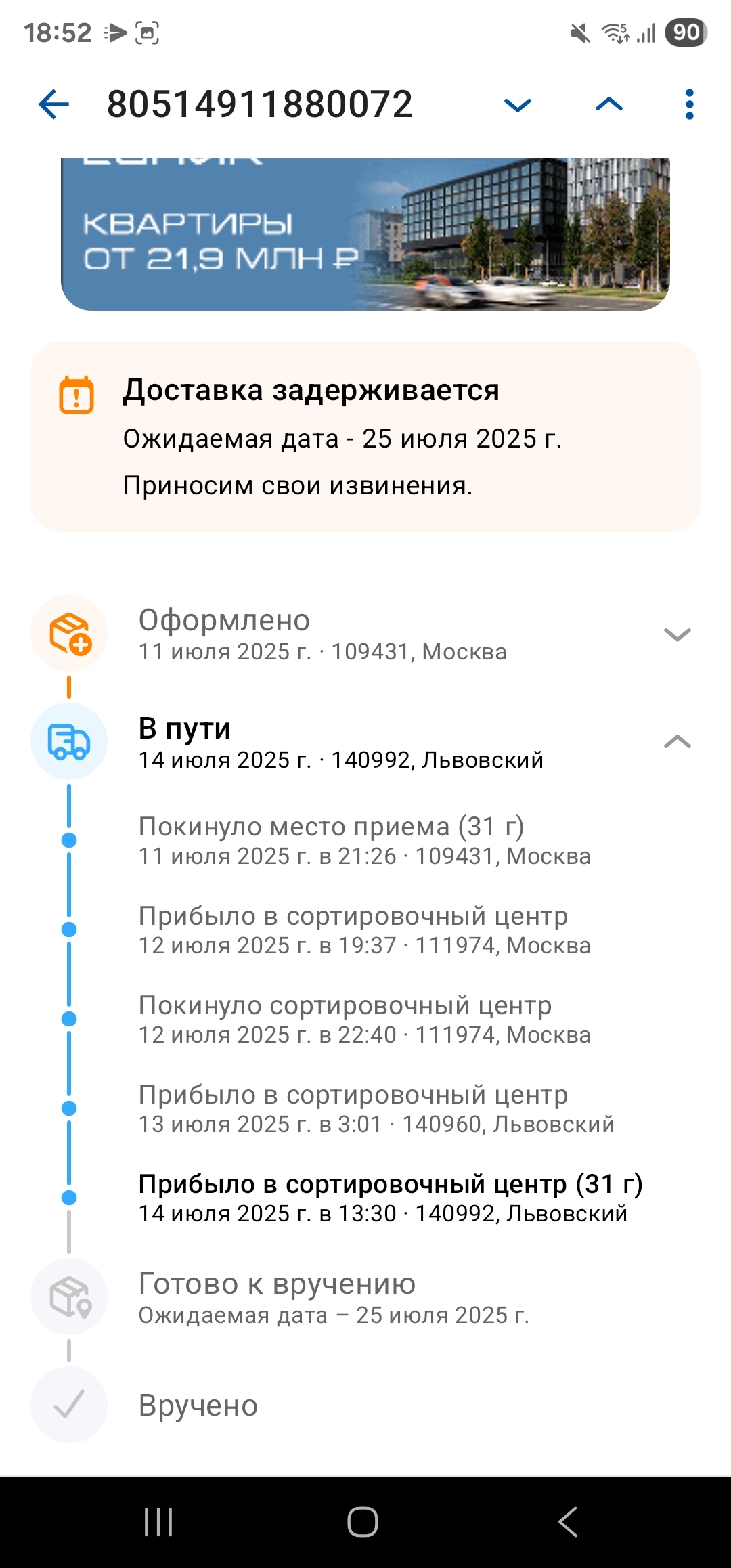
Task: Go back using the top-left arrow
Action: coord(54,105)
